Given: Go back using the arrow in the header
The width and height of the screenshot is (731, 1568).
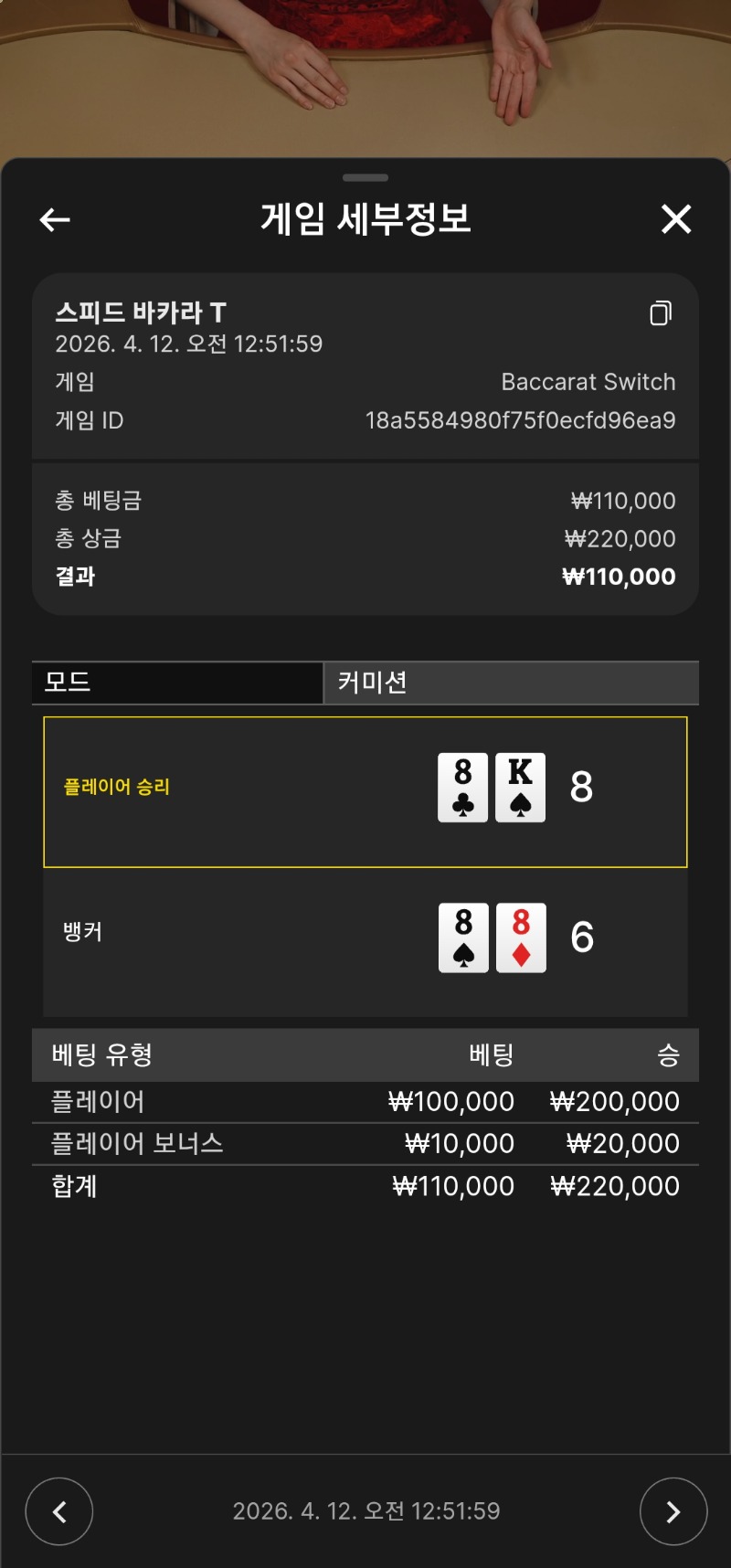Looking at the screenshot, I should coord(55,219).
